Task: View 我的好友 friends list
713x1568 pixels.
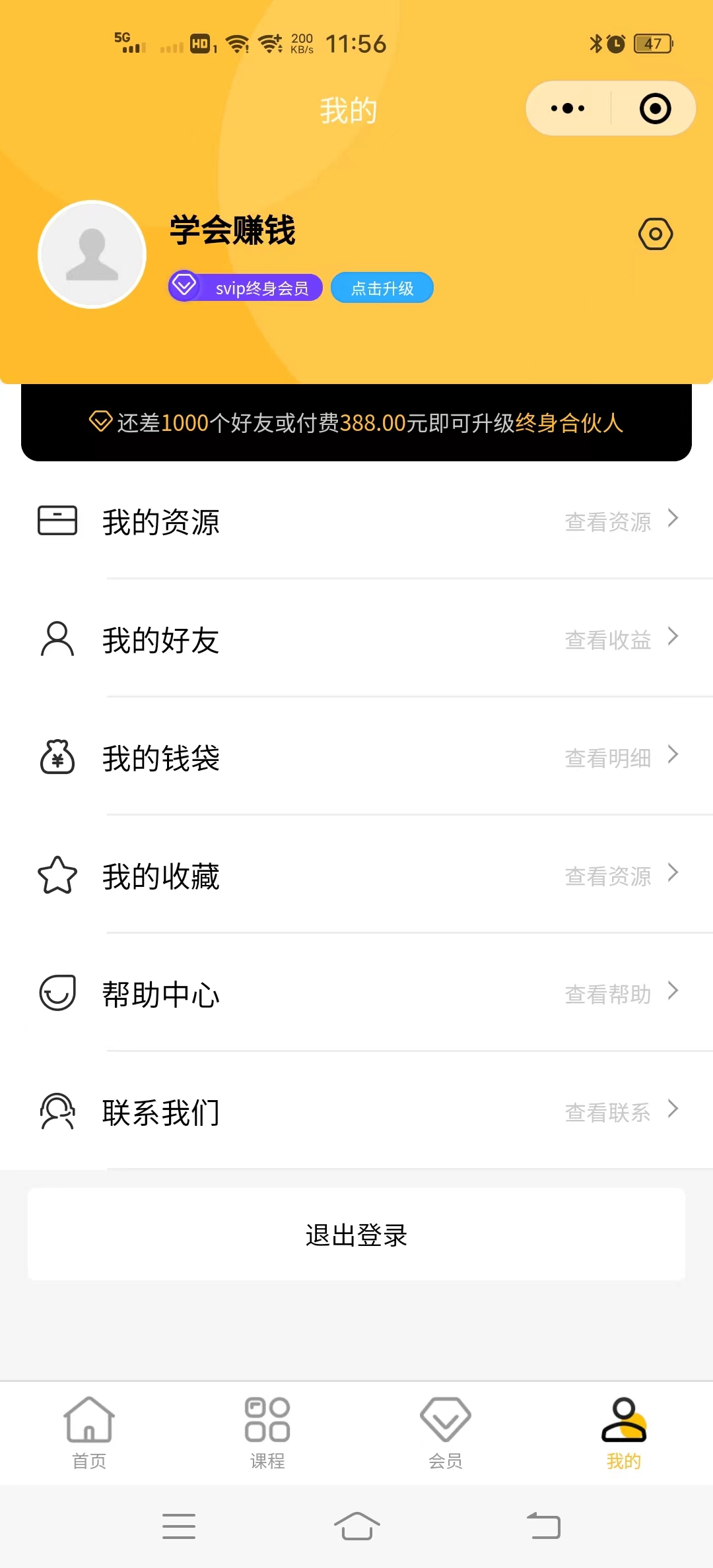Action: (x=356, y=639)
